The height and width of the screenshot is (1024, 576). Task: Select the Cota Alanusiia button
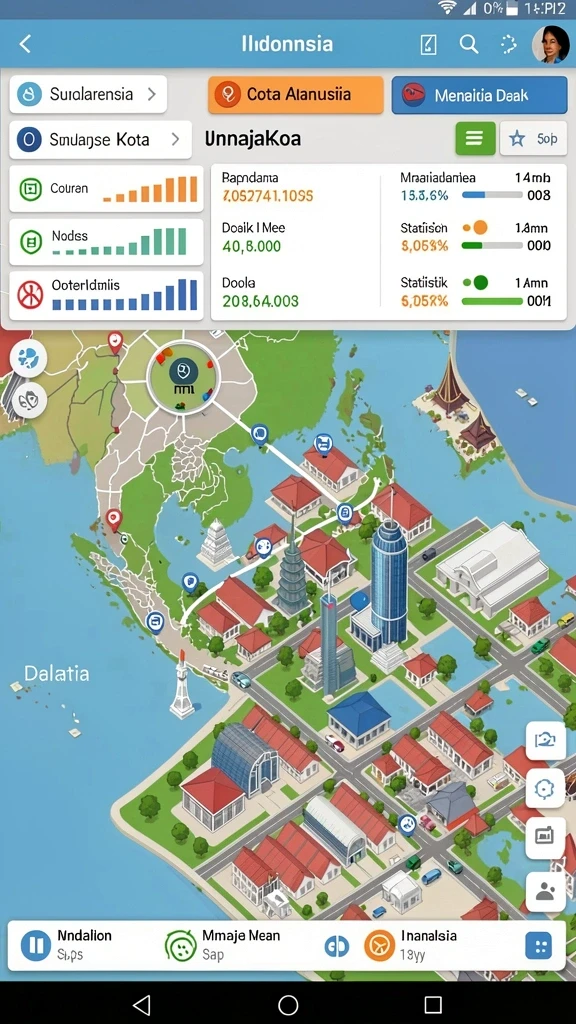click(x=296, y=94)
